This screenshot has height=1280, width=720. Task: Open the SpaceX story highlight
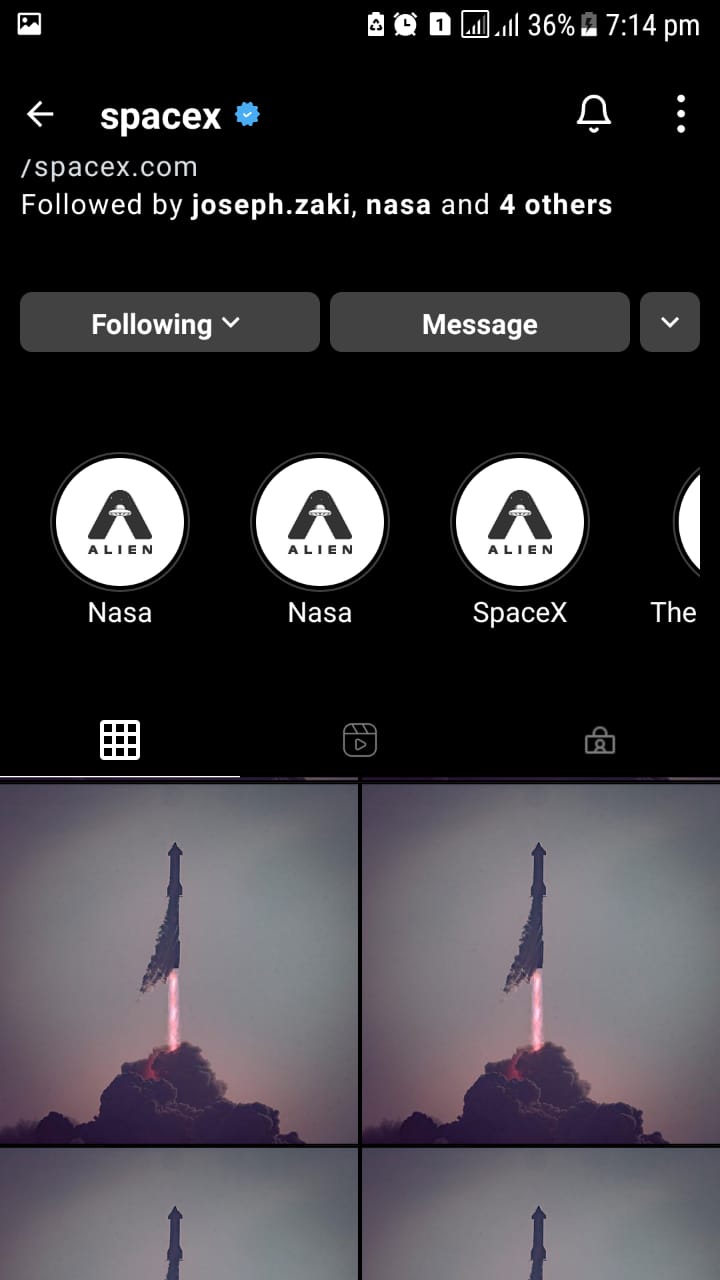(x=519, y=521)
